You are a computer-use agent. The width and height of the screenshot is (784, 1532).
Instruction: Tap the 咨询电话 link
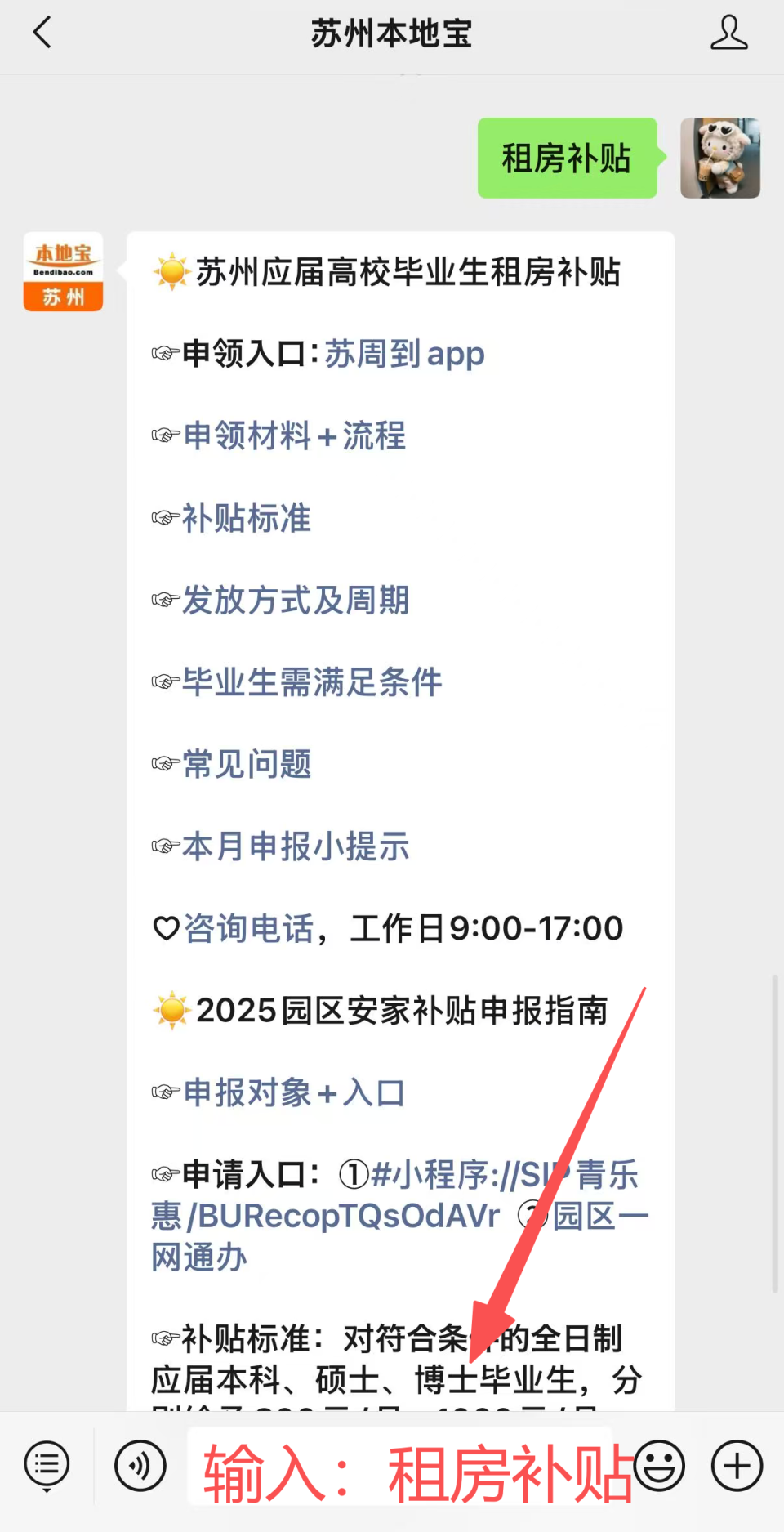[249, 927]
